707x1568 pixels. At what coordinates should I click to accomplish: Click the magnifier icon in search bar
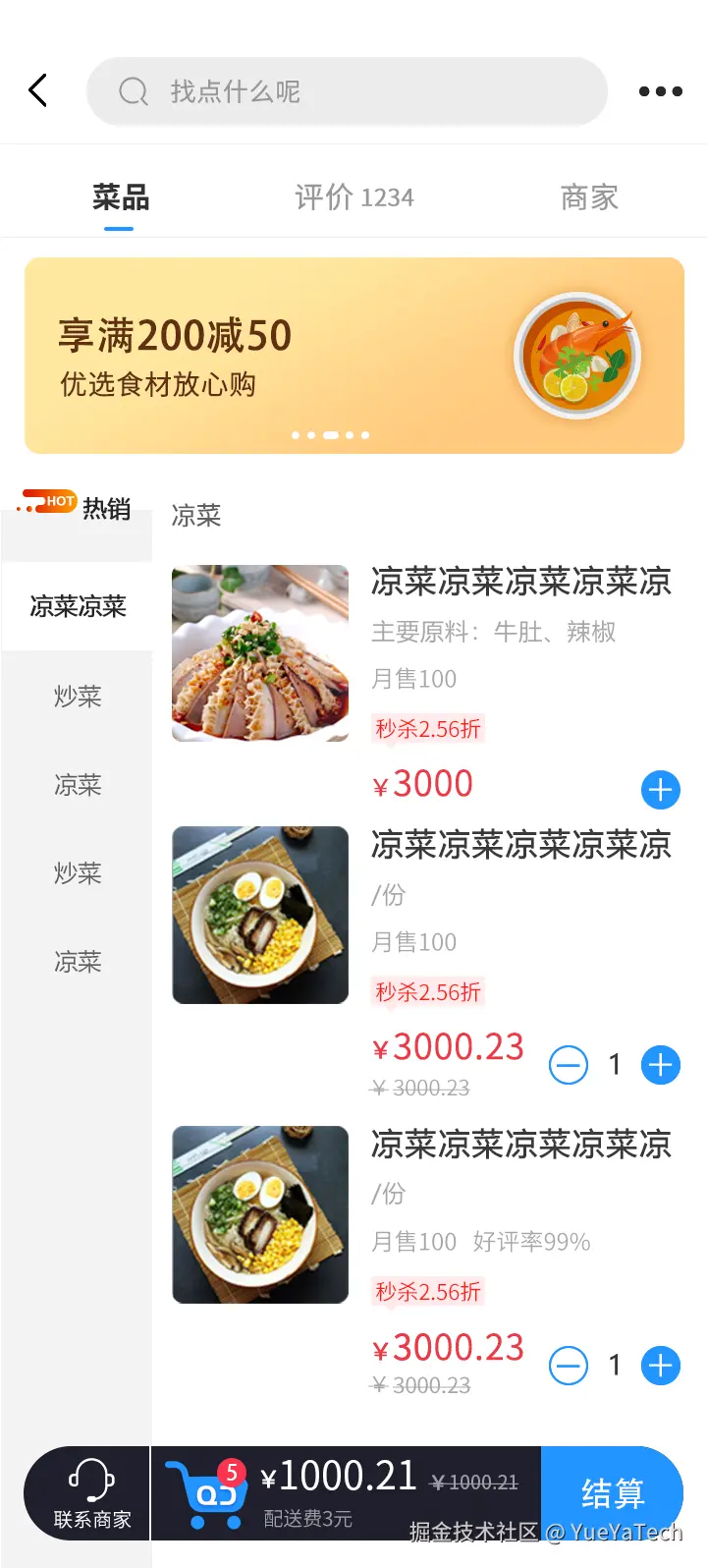(134, 91)
